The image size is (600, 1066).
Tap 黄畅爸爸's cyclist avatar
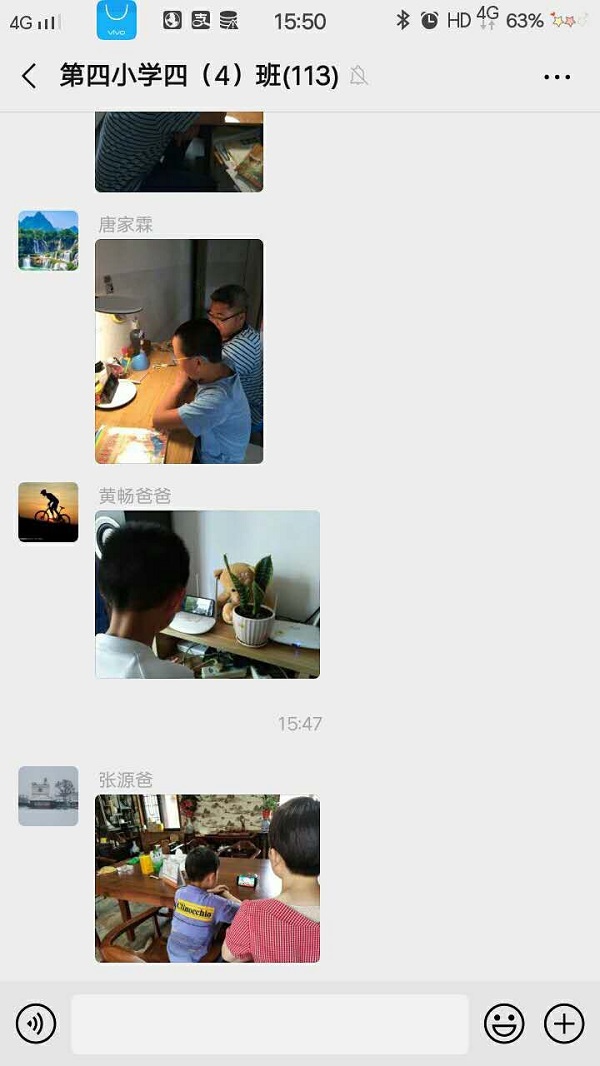[48, 512]
